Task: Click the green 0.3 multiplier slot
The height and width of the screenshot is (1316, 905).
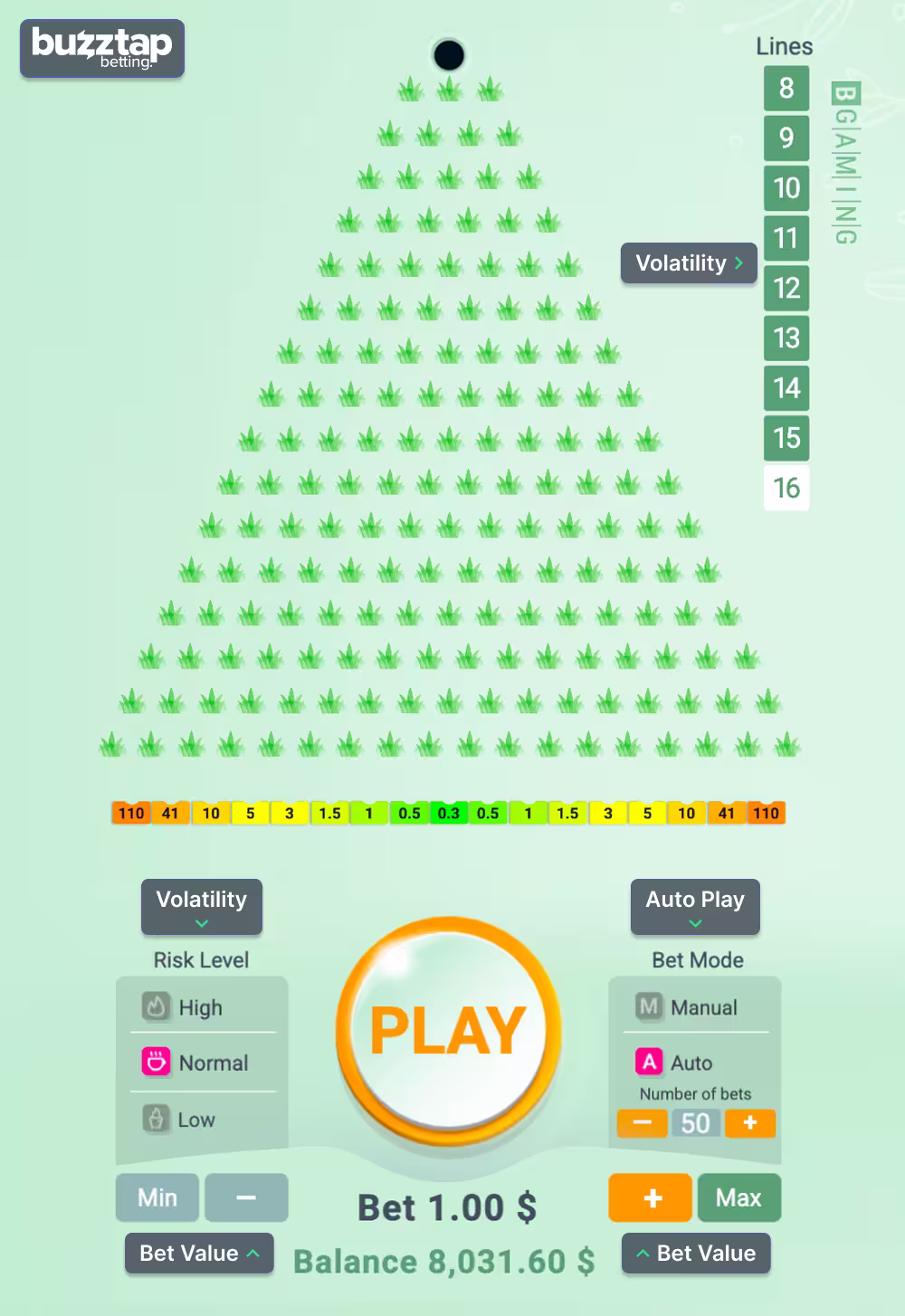Action: [449, 812]
